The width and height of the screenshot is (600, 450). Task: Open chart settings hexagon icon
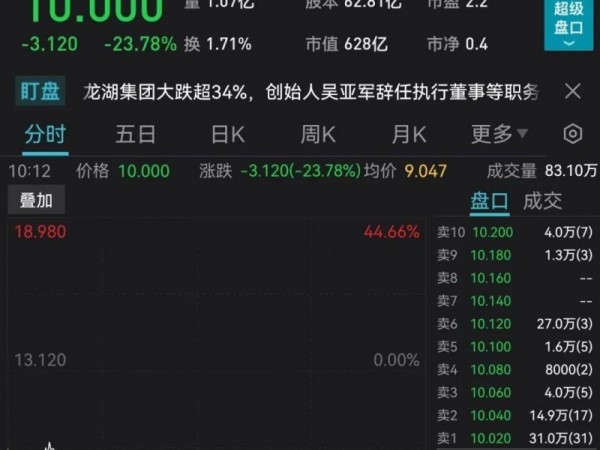[x=573, y=134]
